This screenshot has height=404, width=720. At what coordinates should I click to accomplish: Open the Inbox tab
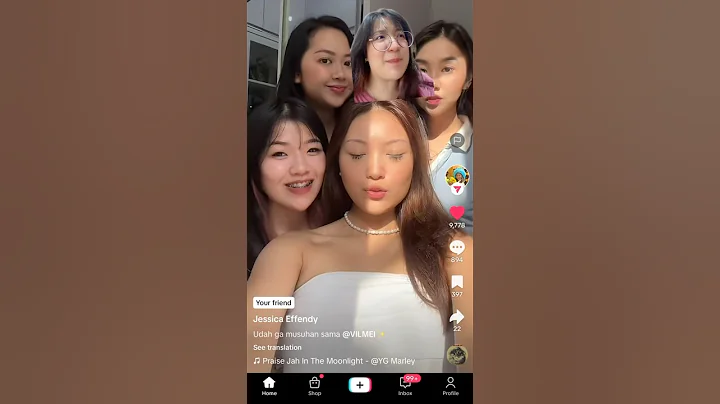click(405, 386)
